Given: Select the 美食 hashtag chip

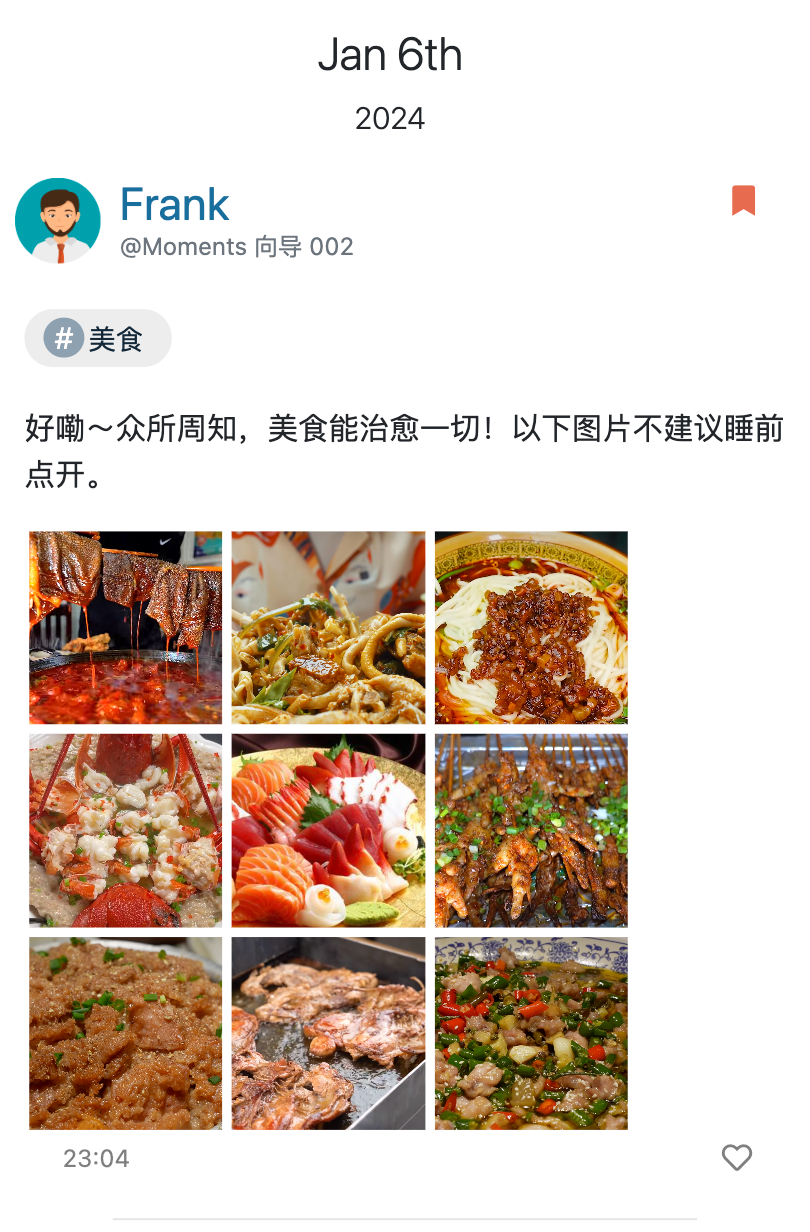Looking at the screenshot, I should (x=98, y=338).
